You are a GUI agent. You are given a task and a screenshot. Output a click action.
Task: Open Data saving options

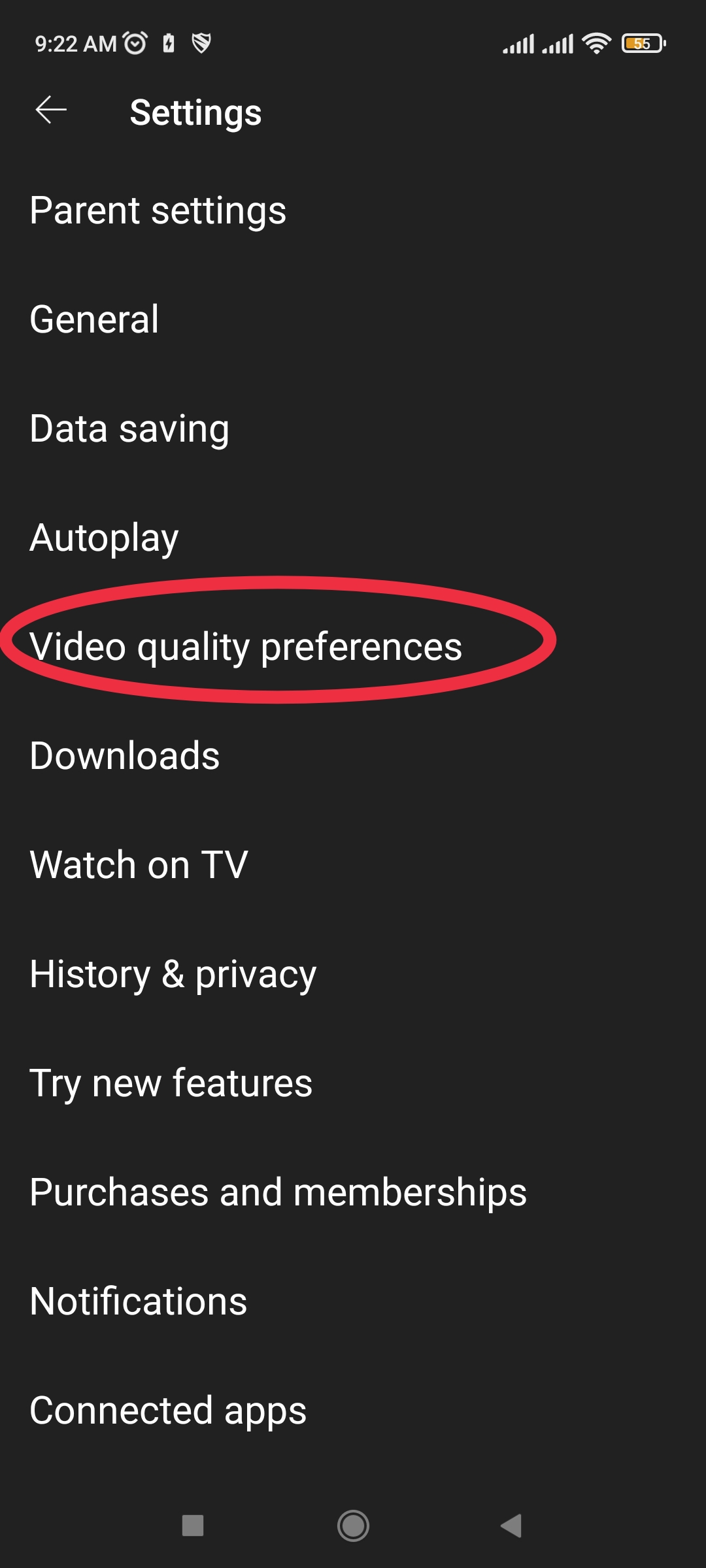pos(129,429)
